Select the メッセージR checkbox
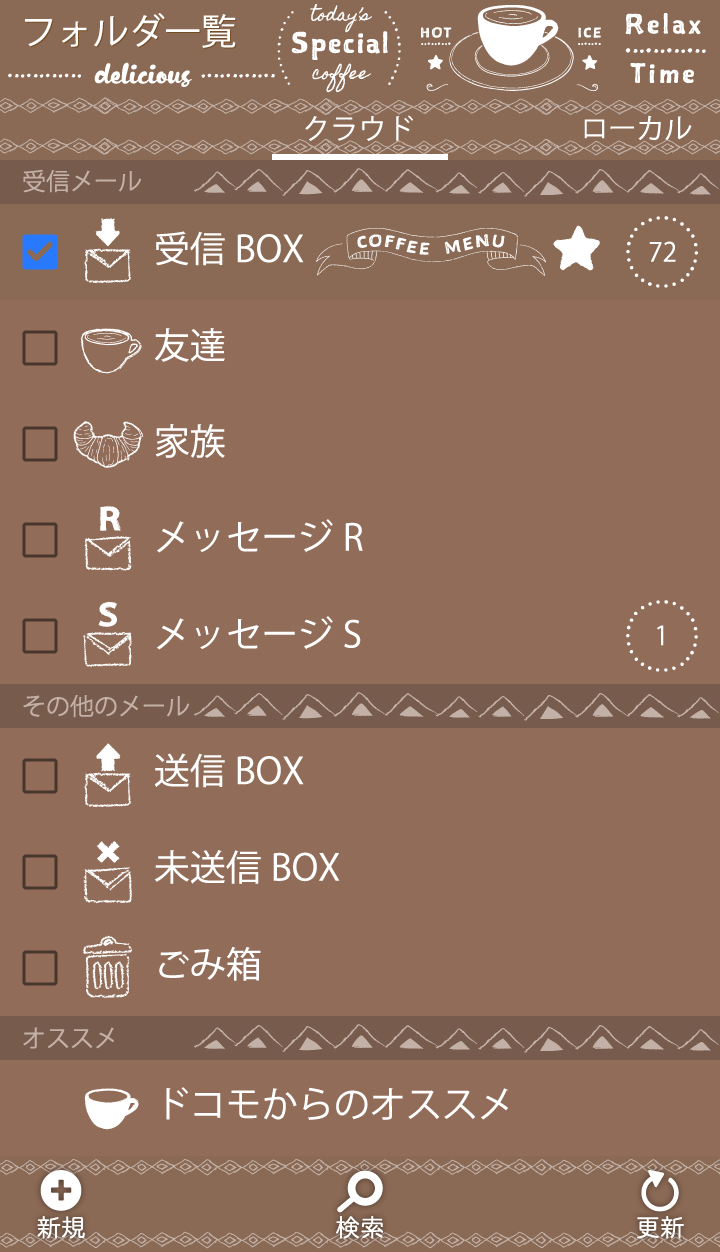720x1252 pixels. click(40, 540)
